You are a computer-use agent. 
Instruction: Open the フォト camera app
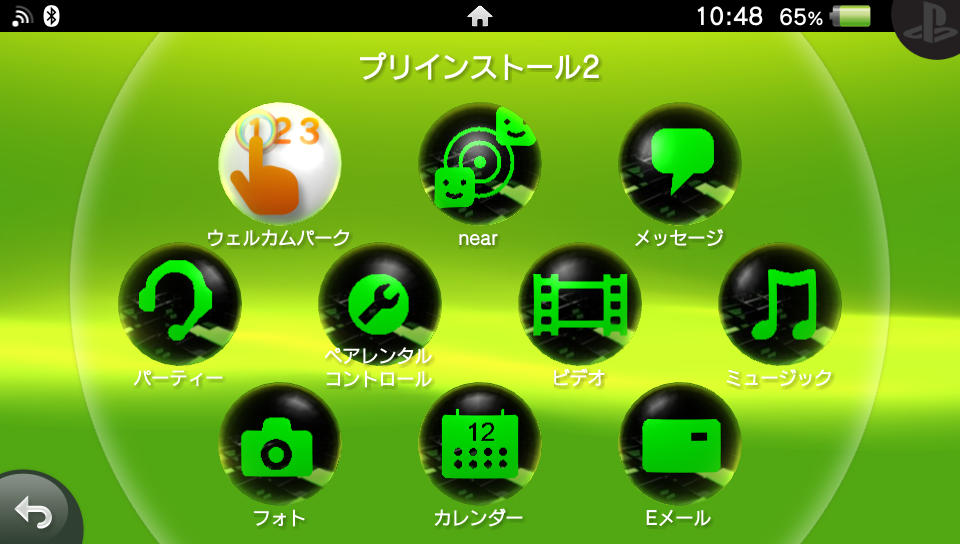(x=280, y=445)
